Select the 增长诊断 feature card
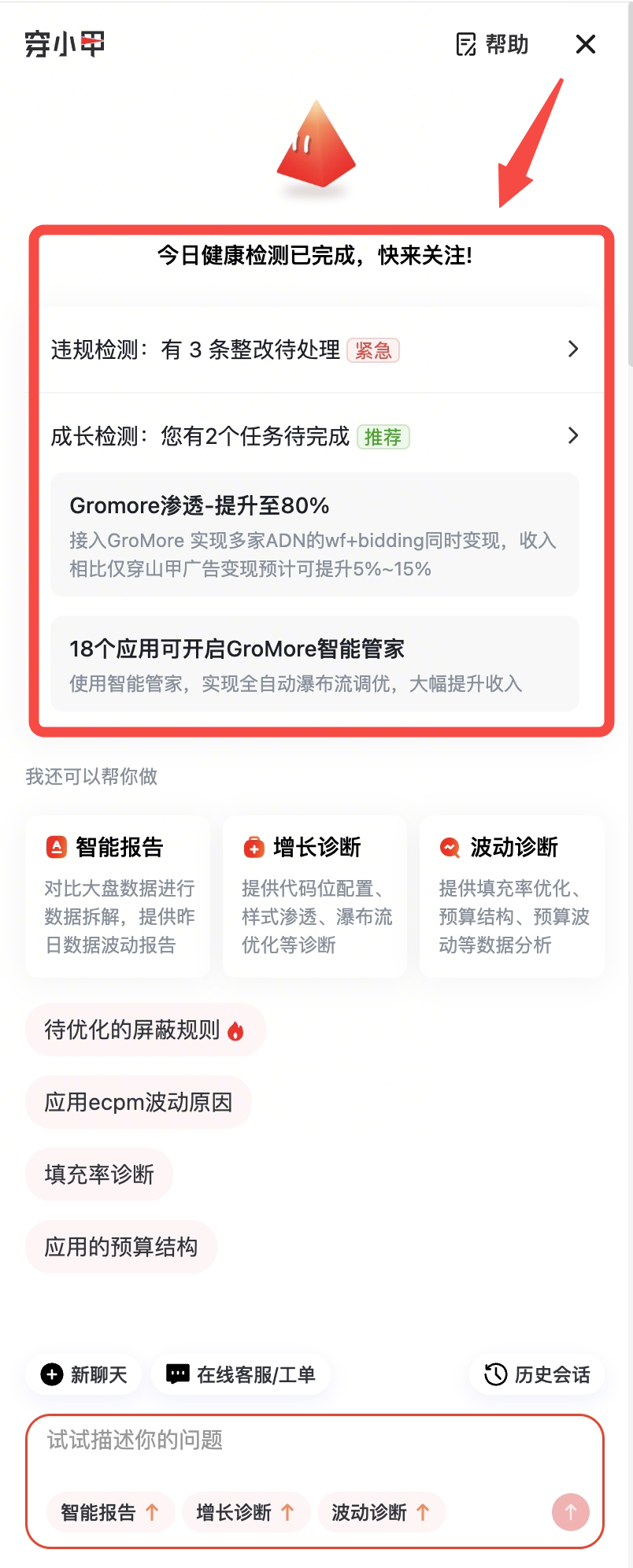The width and height of the screenshot is (633, 1568). point(315,896)
